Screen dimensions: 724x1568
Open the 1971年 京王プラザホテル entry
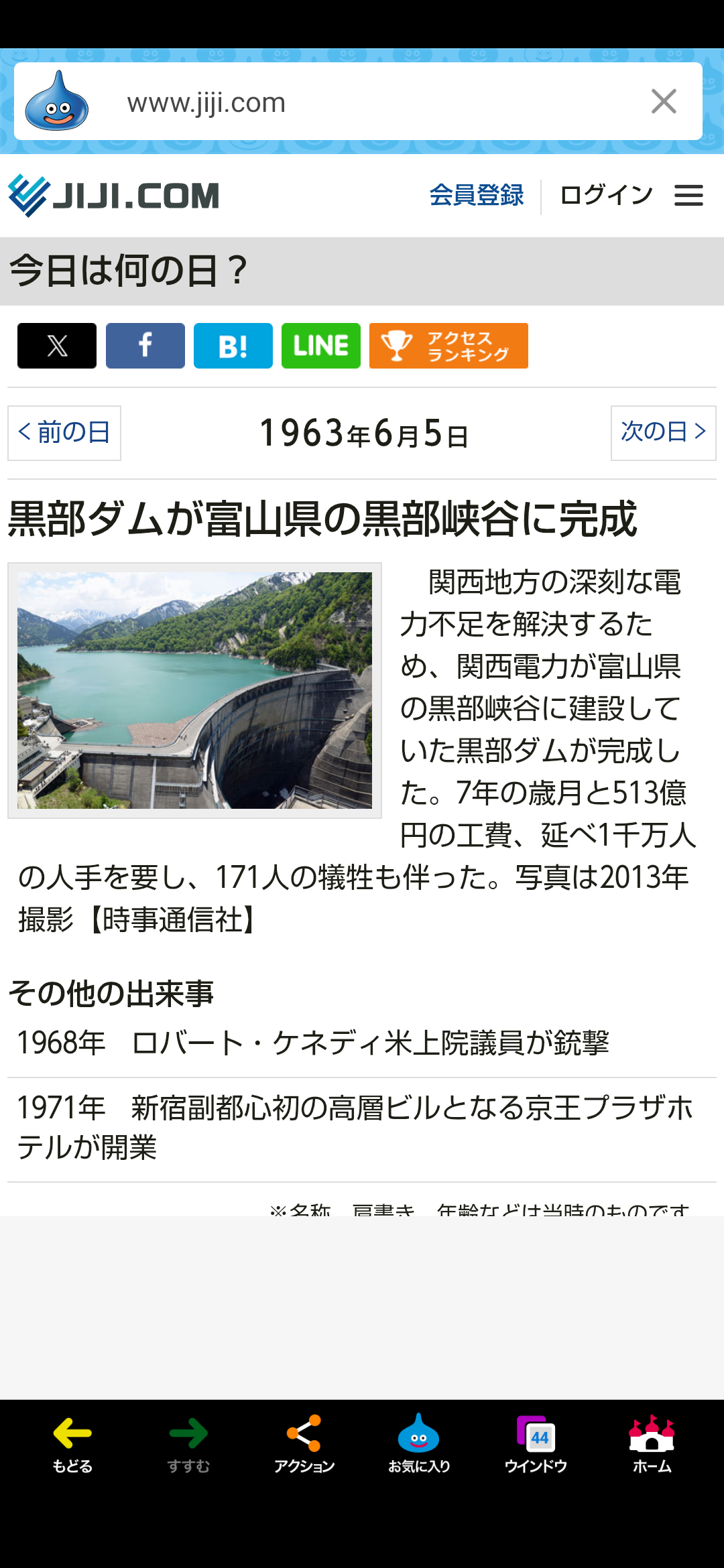[x=362, y=1128]
